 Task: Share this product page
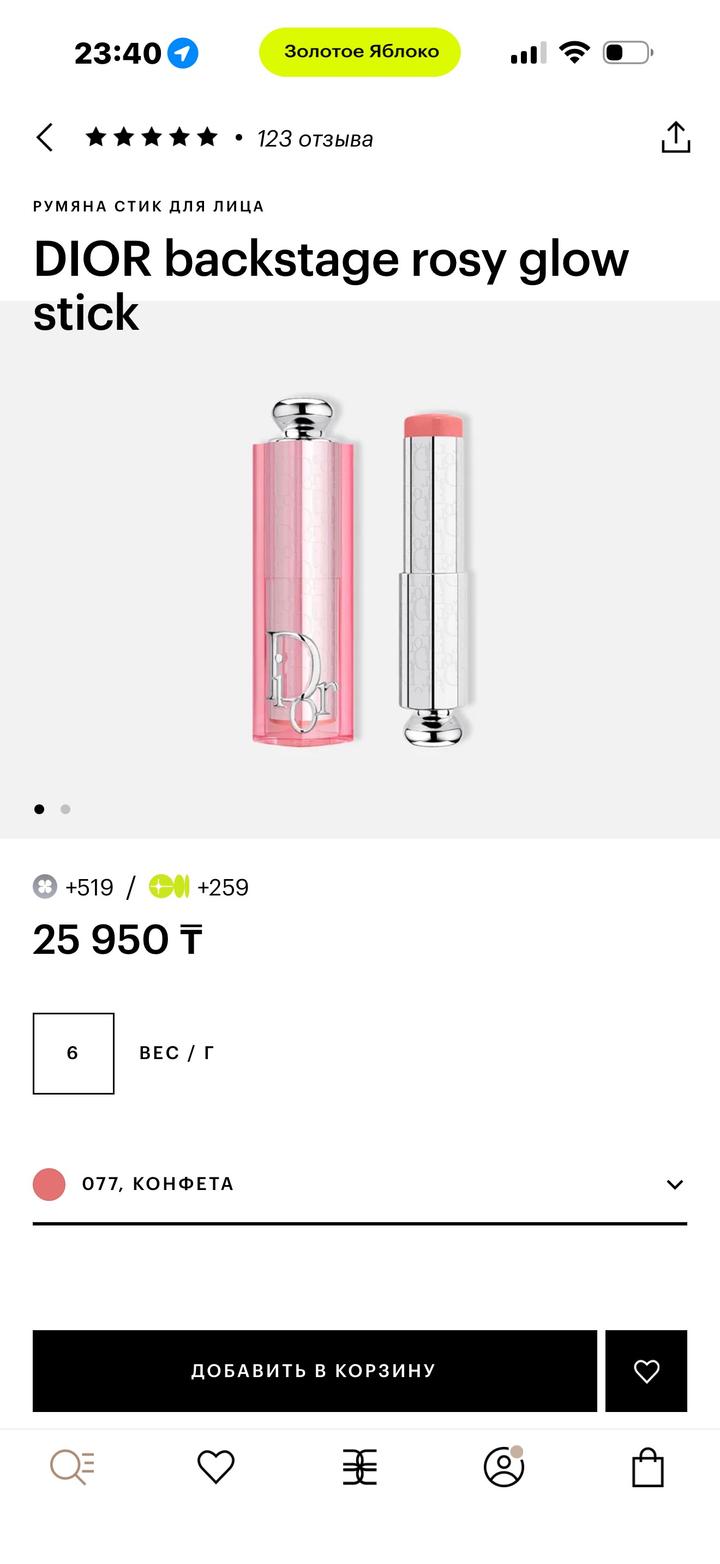coord(676,138)
